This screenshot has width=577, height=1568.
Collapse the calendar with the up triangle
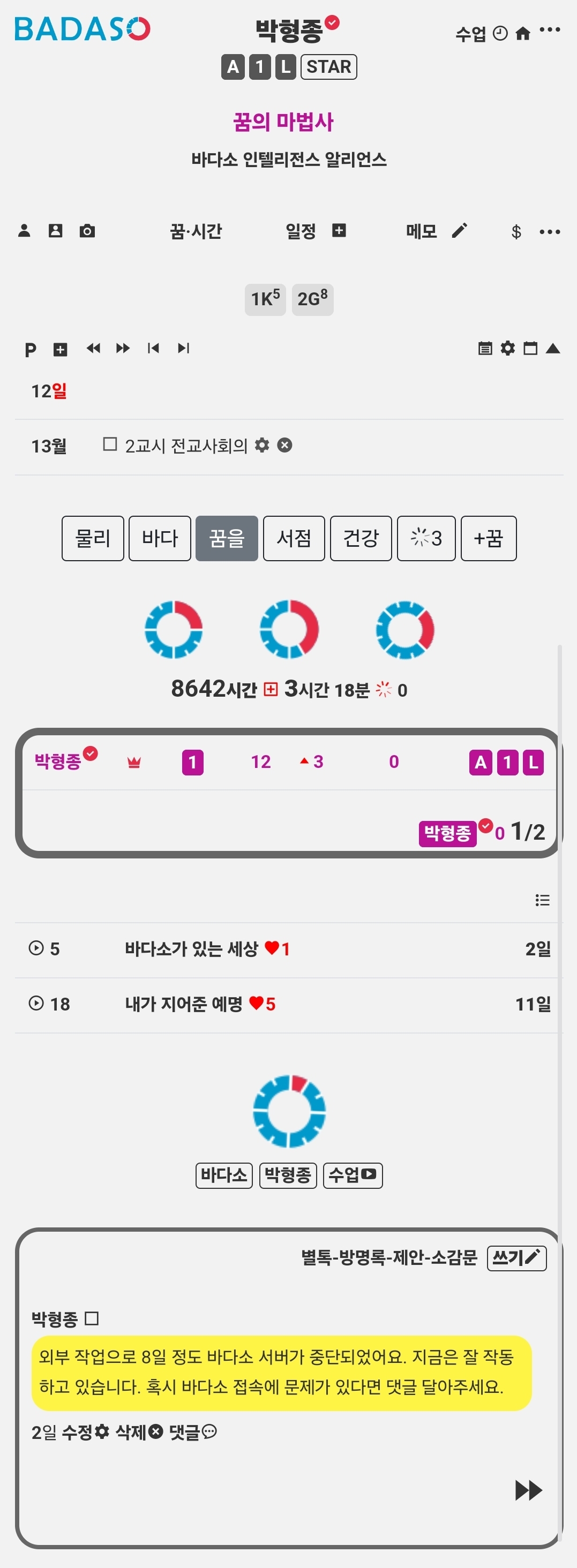pyautogui.click(x=553, y=348)
